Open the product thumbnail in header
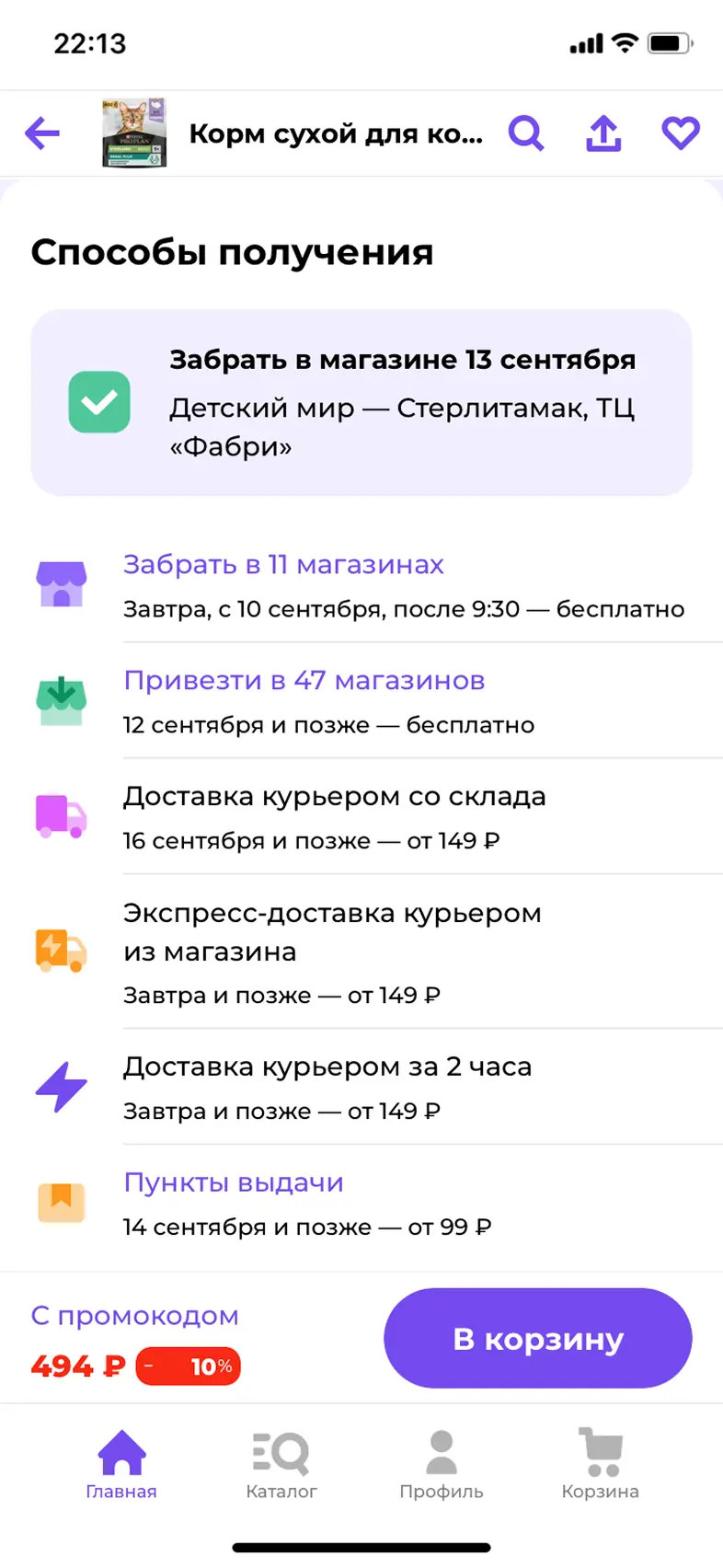 [x=134, y=133]
